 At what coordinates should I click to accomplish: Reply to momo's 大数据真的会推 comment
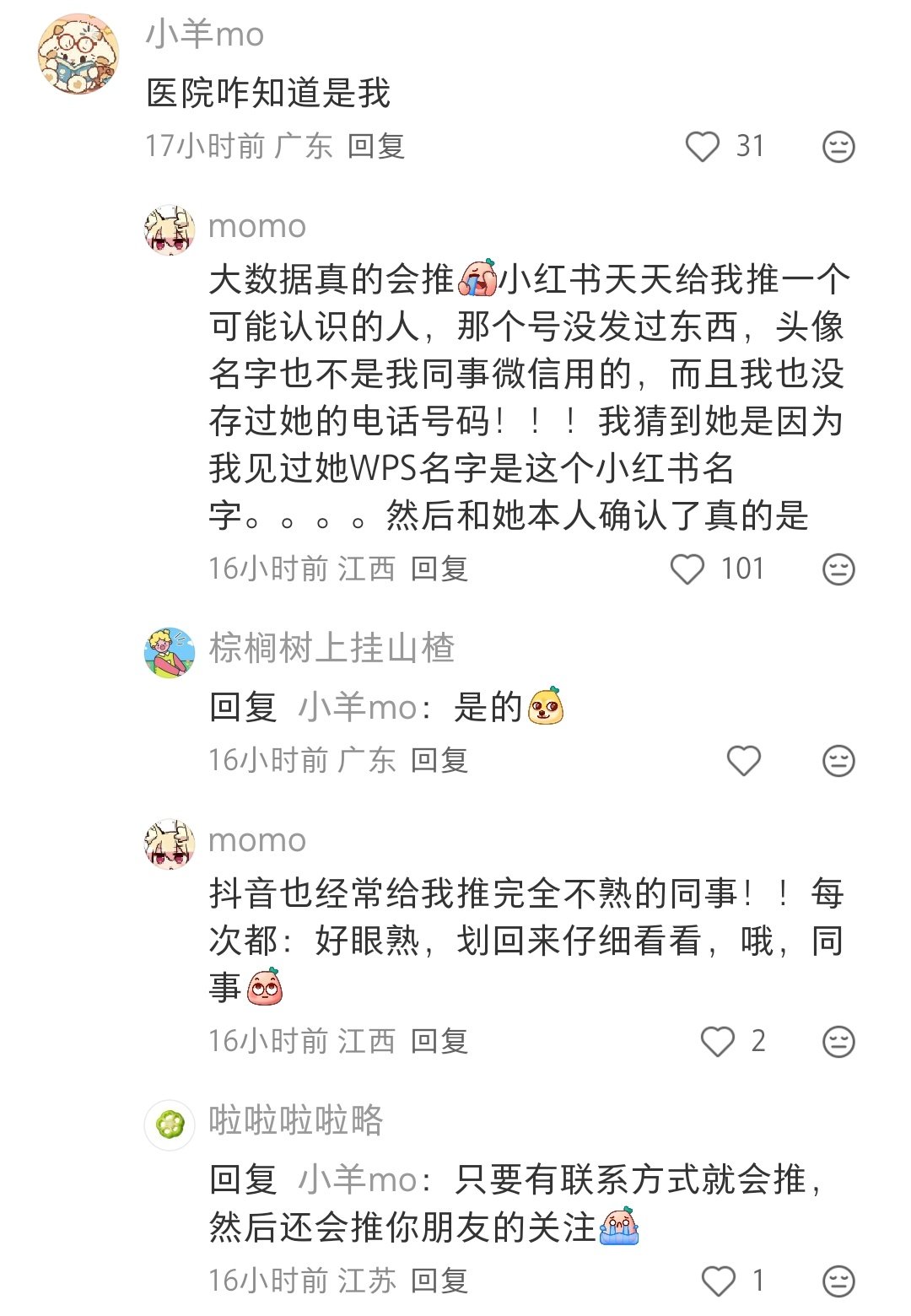pos(439,569)
